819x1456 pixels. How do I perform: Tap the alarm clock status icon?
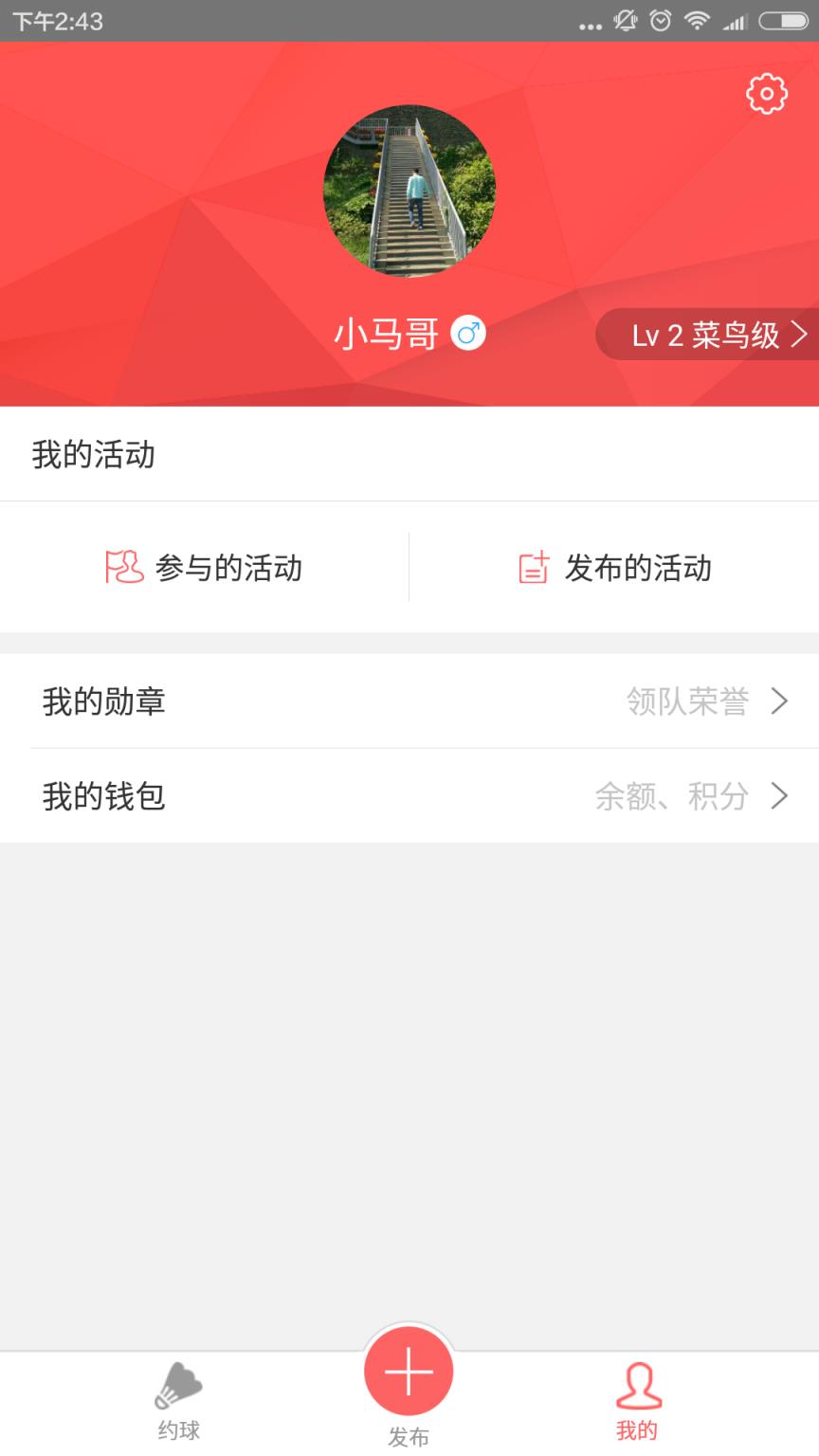(x=662, y=20)
